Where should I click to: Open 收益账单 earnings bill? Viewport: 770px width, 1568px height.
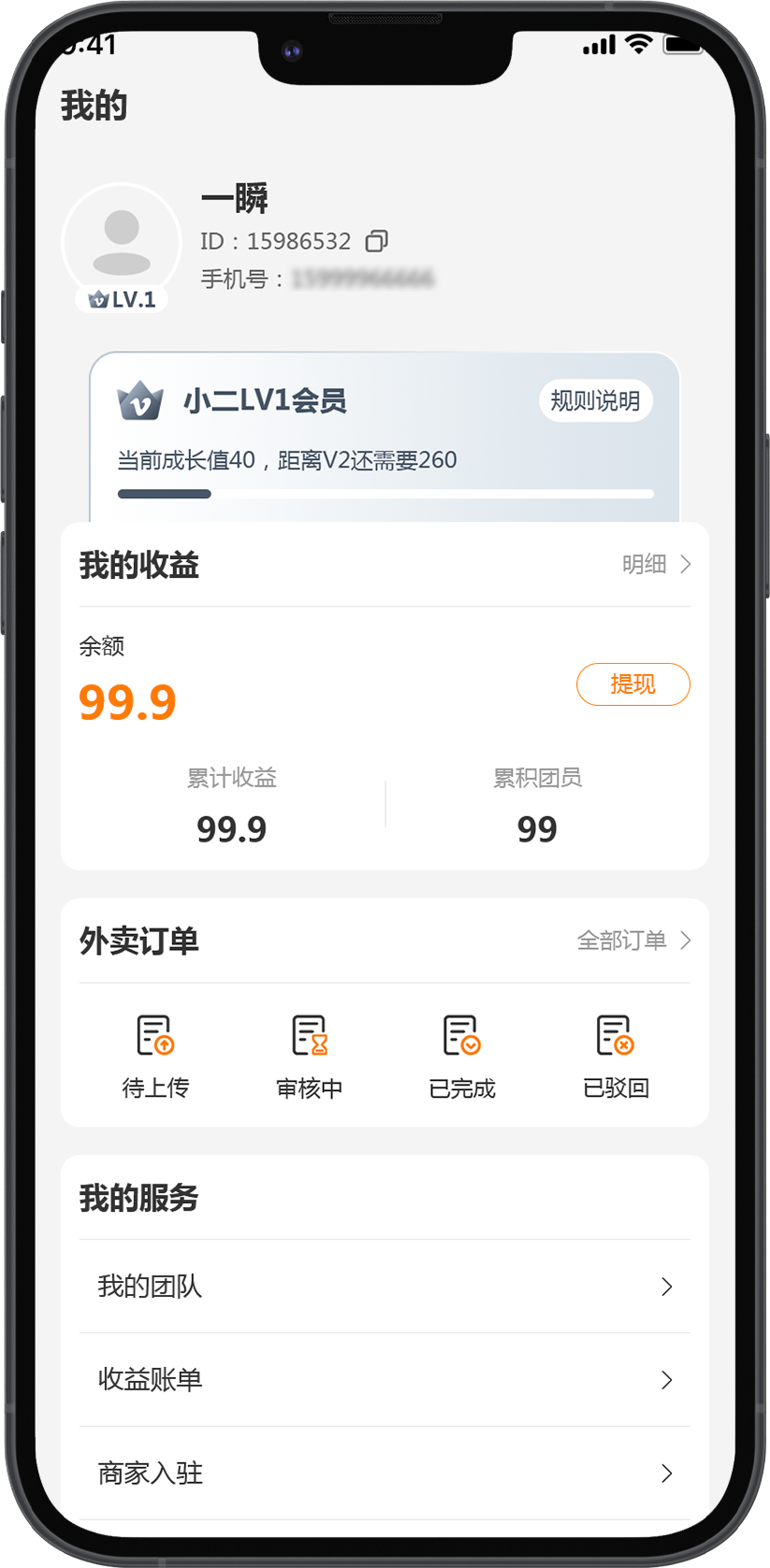[385, 1380]
